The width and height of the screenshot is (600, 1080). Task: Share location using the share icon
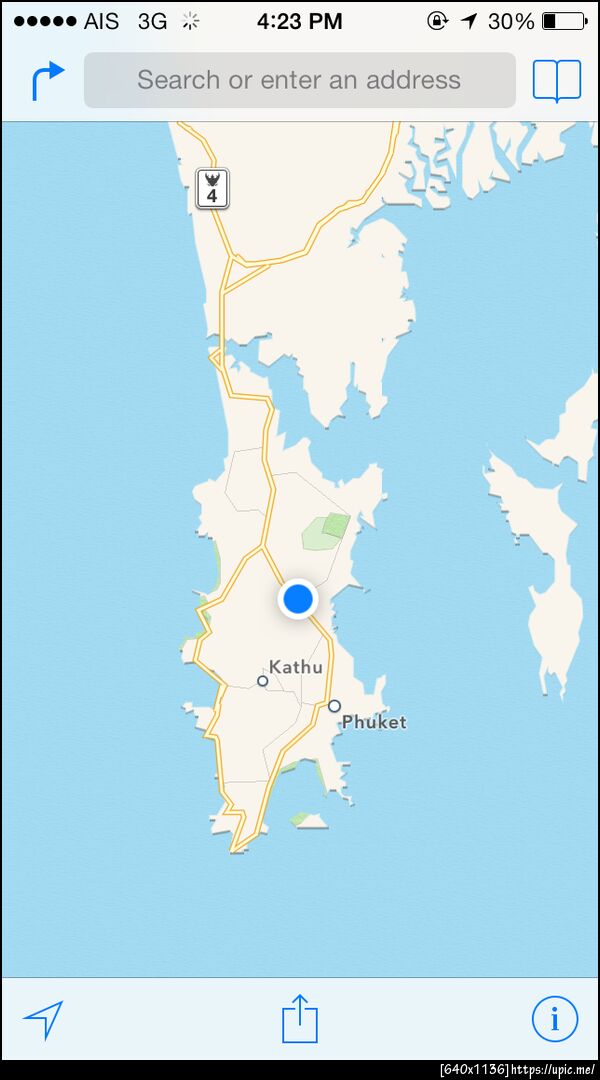(x=299, y=1019)
